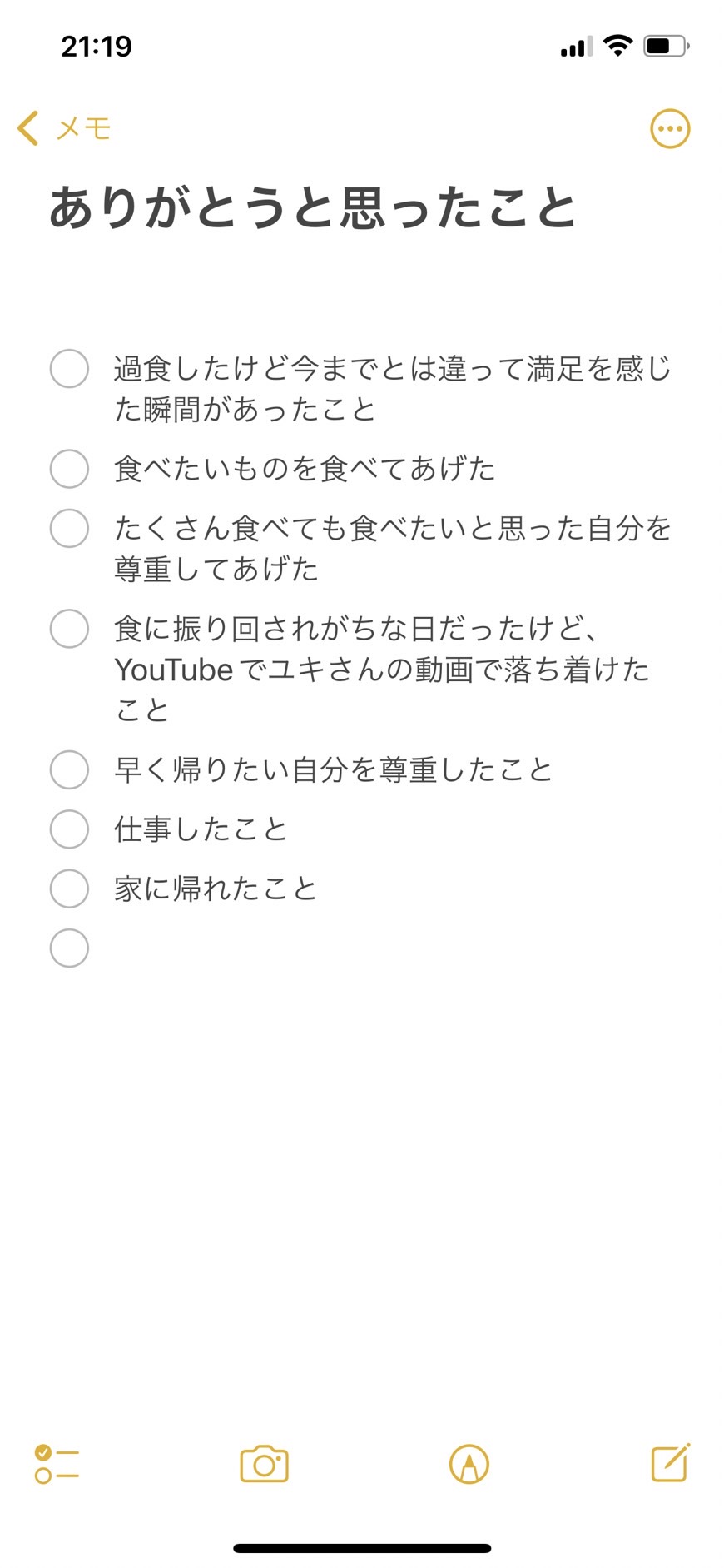Tap the empty last checklist circle
724x1568 pixels.
pyautogui.click(x=69, y=948)
